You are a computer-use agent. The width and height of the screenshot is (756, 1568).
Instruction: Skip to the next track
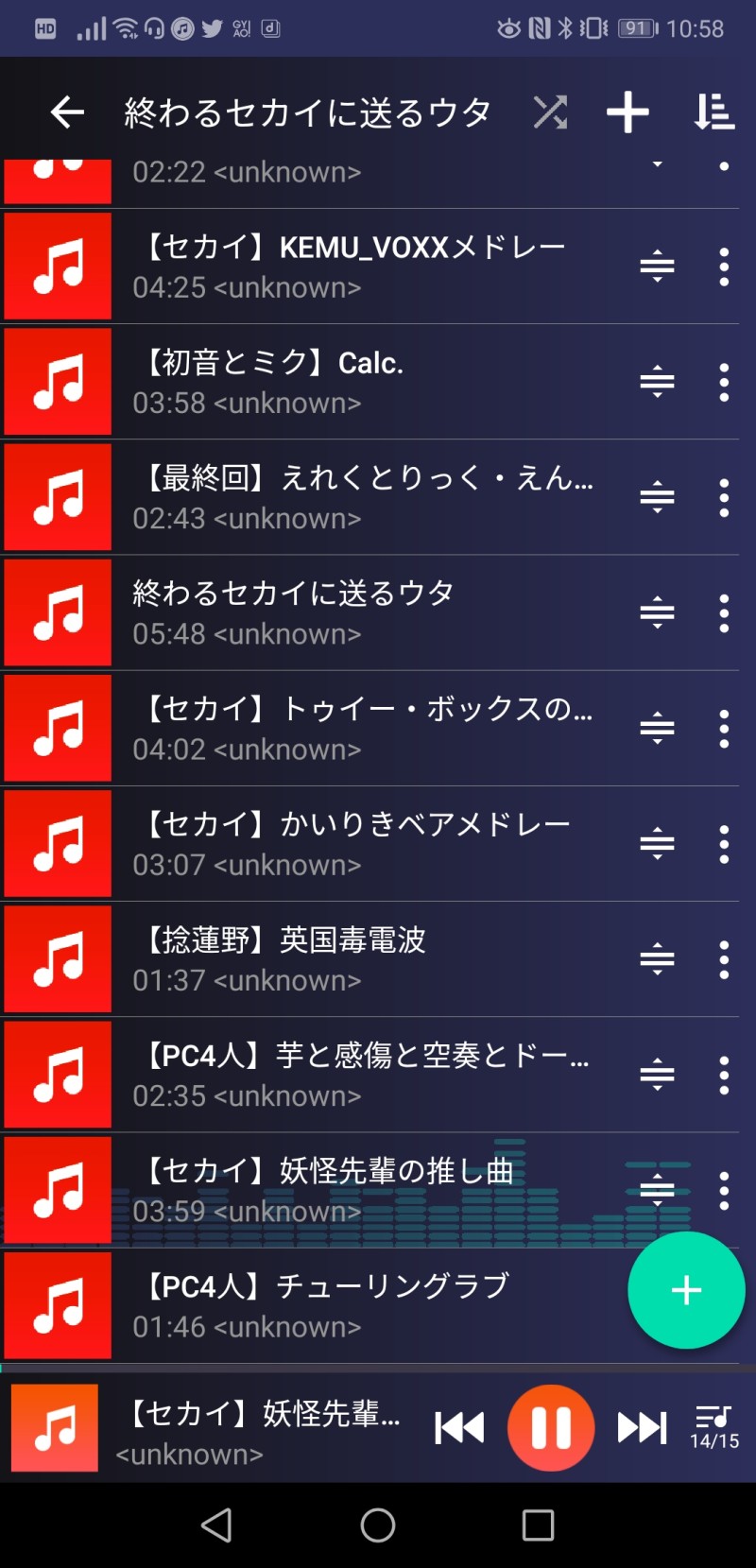pos(643,1427)
